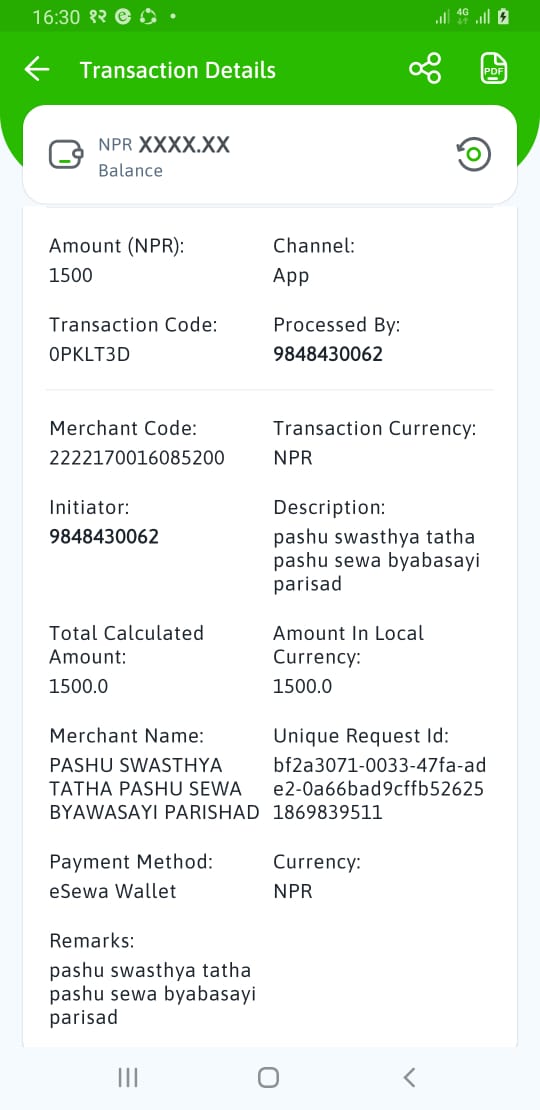The image size is (540, 1110).
Task: Tap the system back button
Action: (x=409, y=1077)
